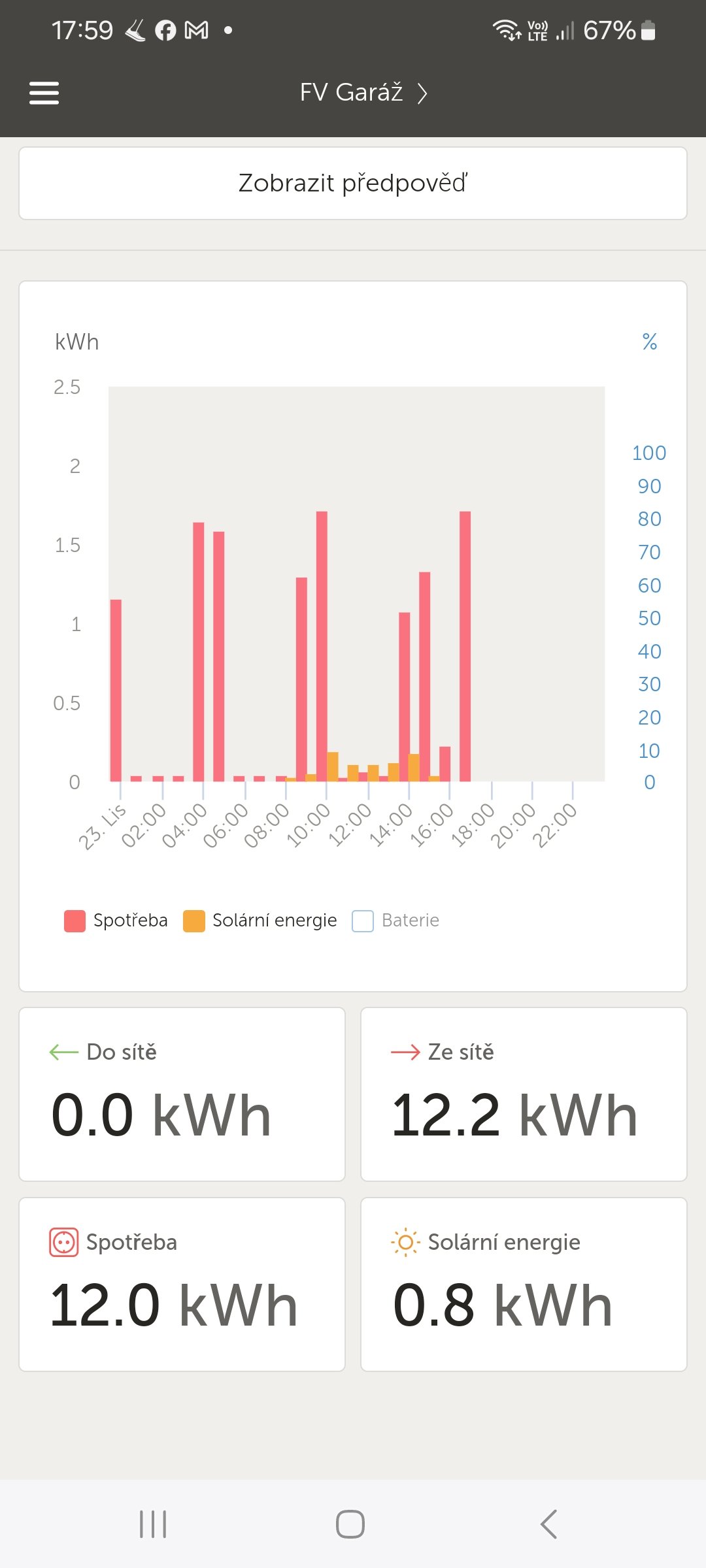Toggle the Solární energie legend item
The image size is (706, 1568).
(x=260, y=921)
